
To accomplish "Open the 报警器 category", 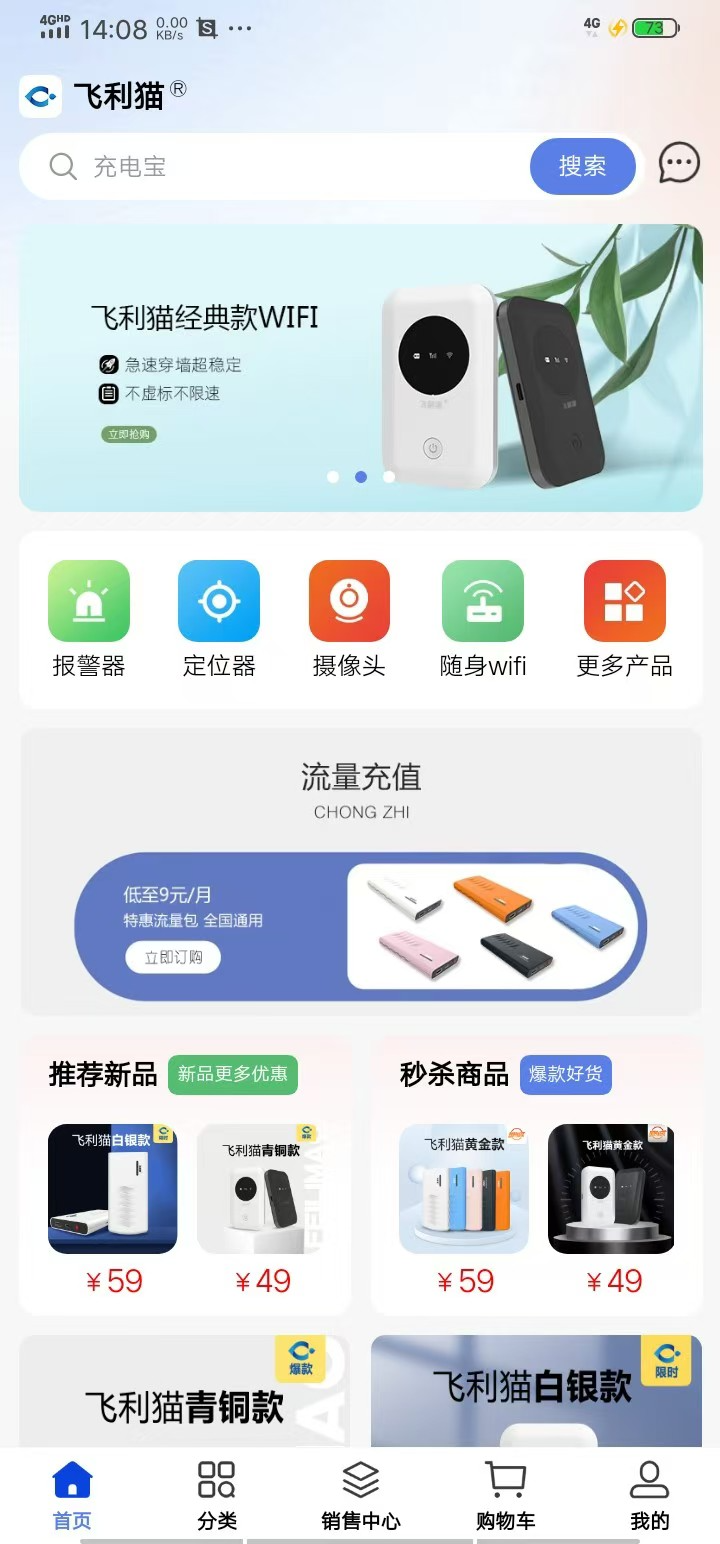I will [89, 619].
